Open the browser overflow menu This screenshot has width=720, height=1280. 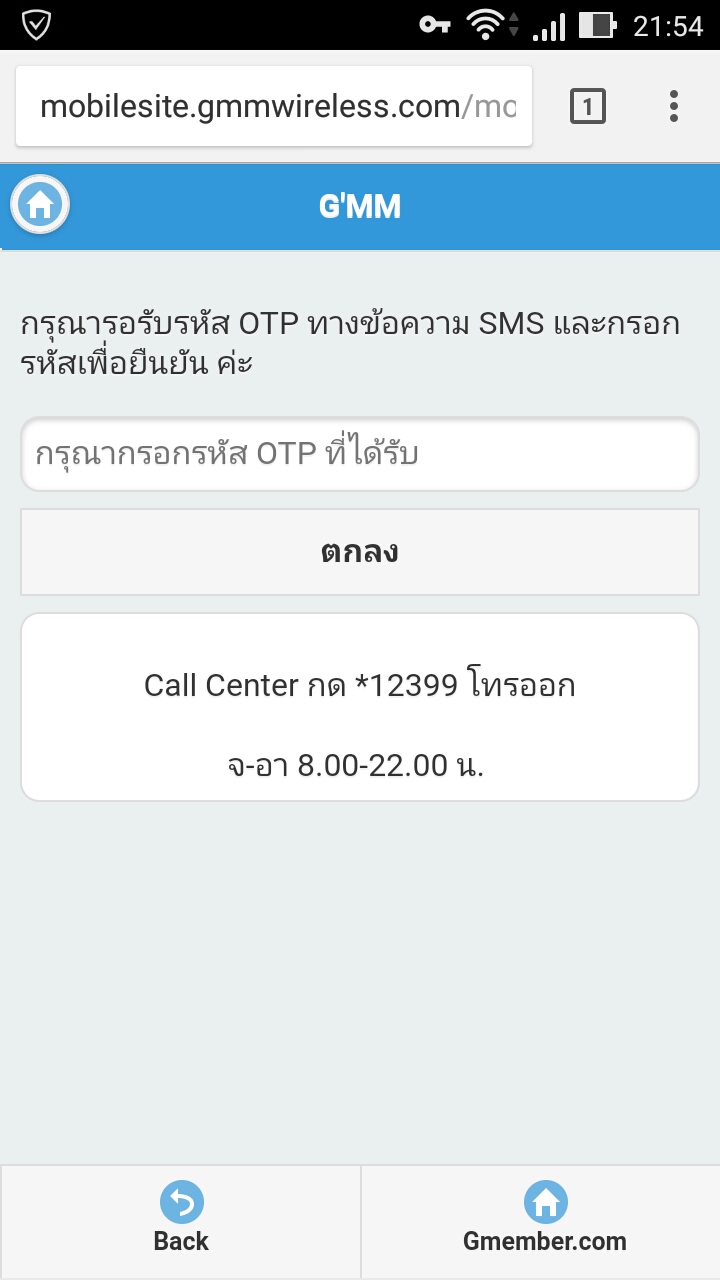pos(674,106)
